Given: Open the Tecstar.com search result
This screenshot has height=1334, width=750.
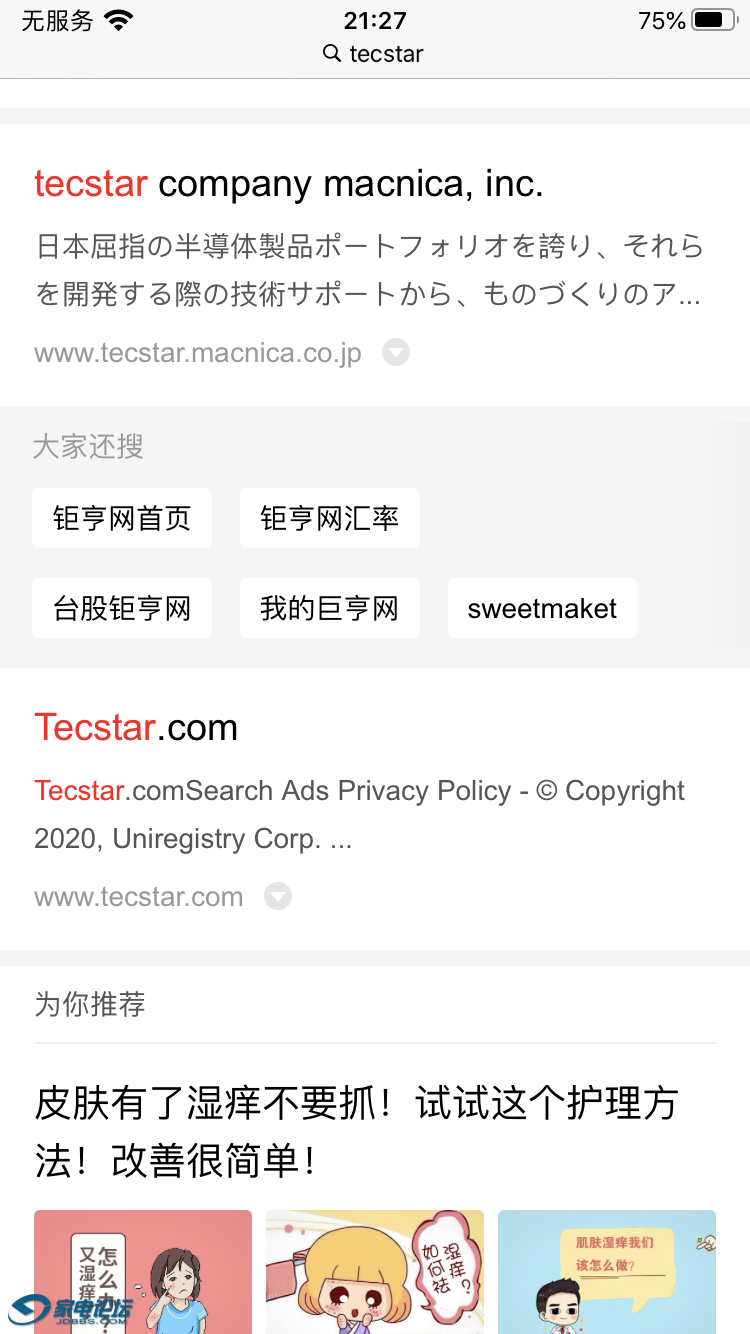Looking at the screenshot, I should point(136,727).
